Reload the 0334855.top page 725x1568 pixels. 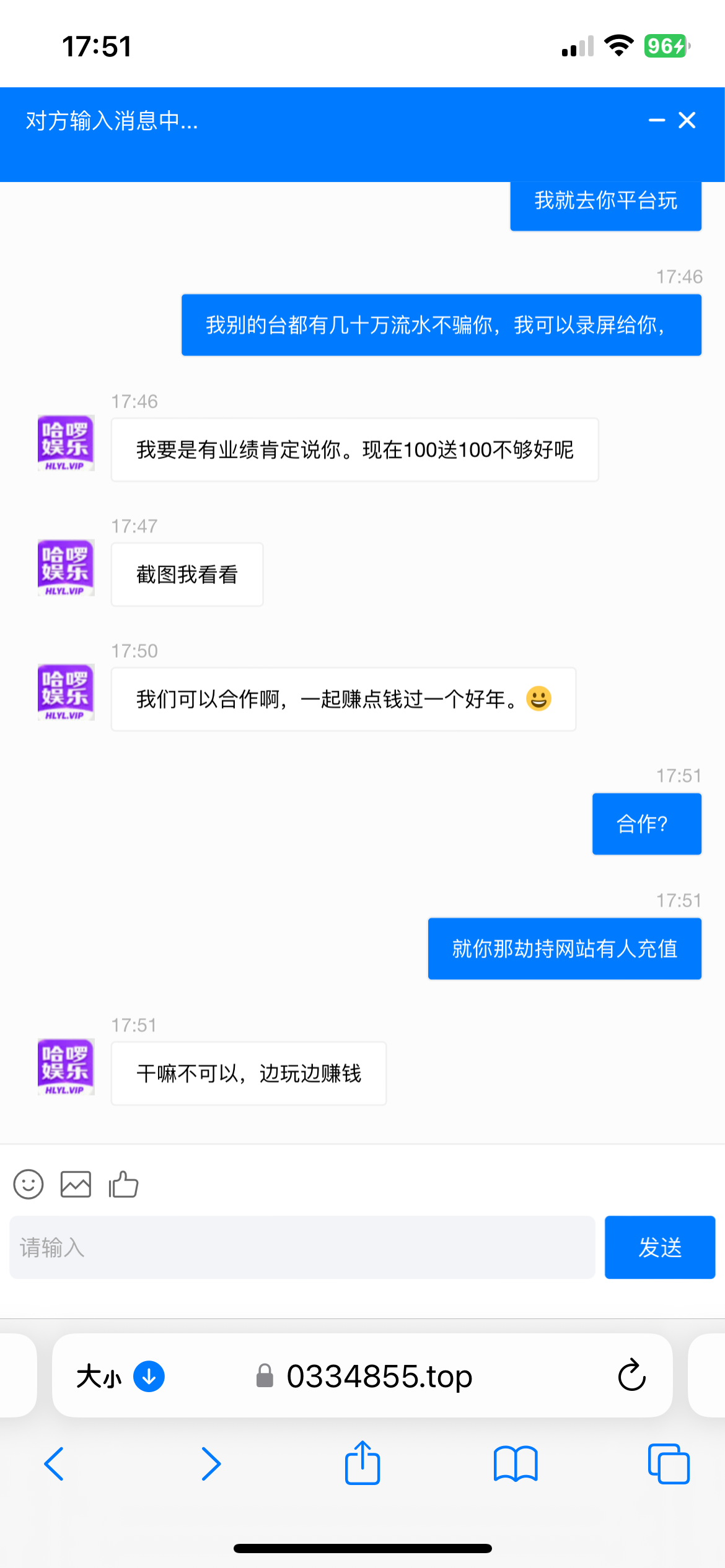[631, 1376]
